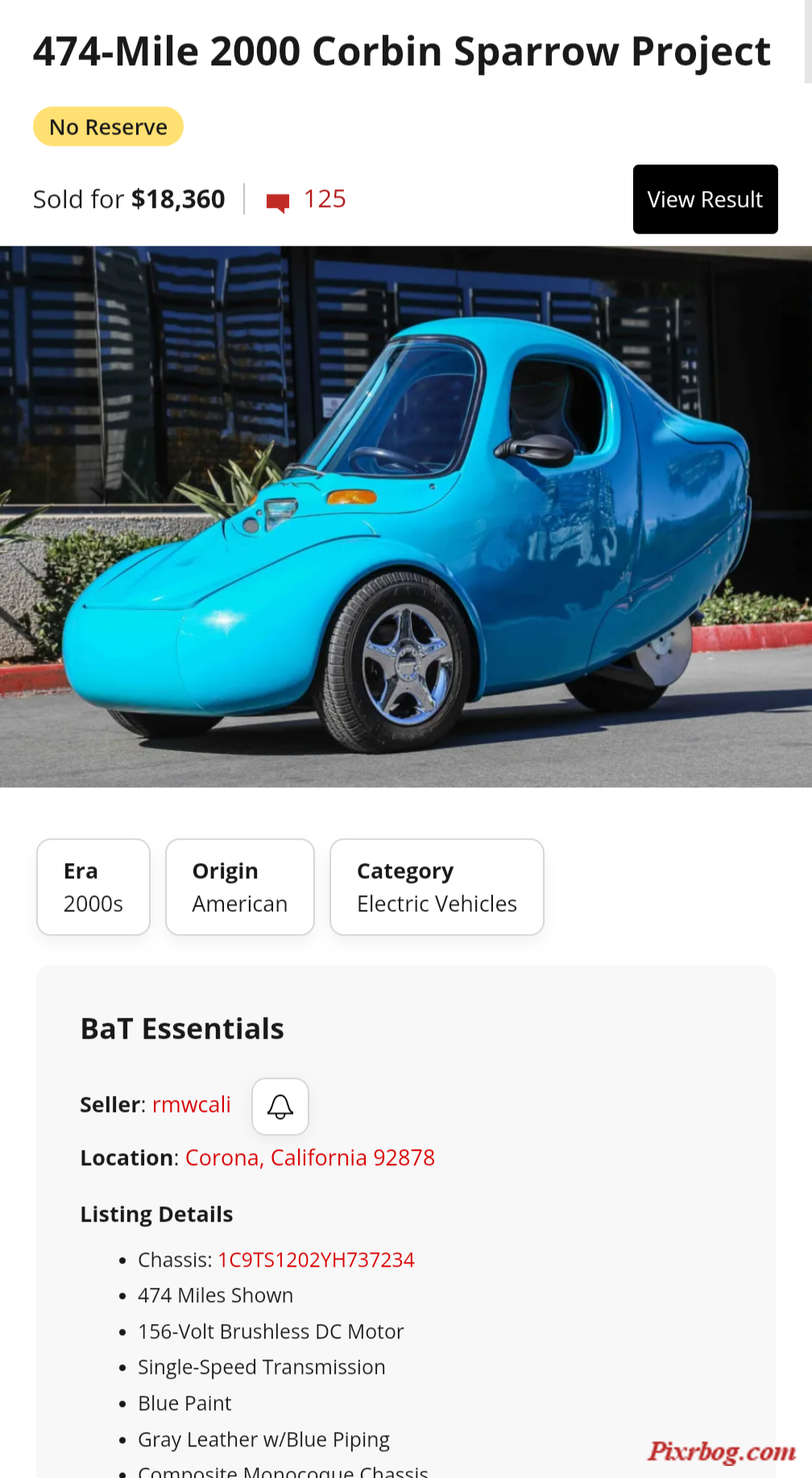Image resolution: width=812 pixels, height=1478 pixels.
Task: Open the 125 comments link
Action: [x=307, y=199]
